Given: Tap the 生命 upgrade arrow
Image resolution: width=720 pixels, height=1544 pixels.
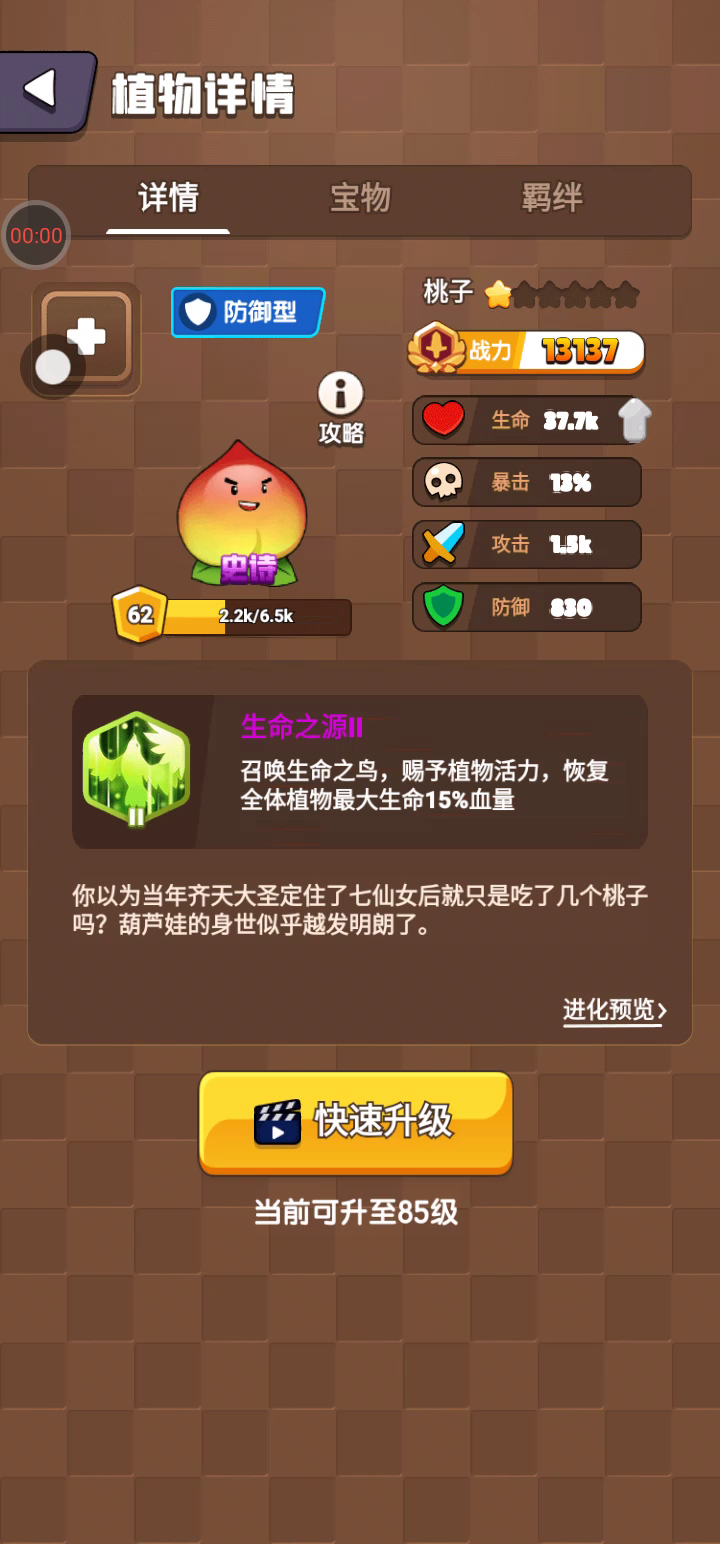Looking at the screenshot, I should click(x=635, y=420).
